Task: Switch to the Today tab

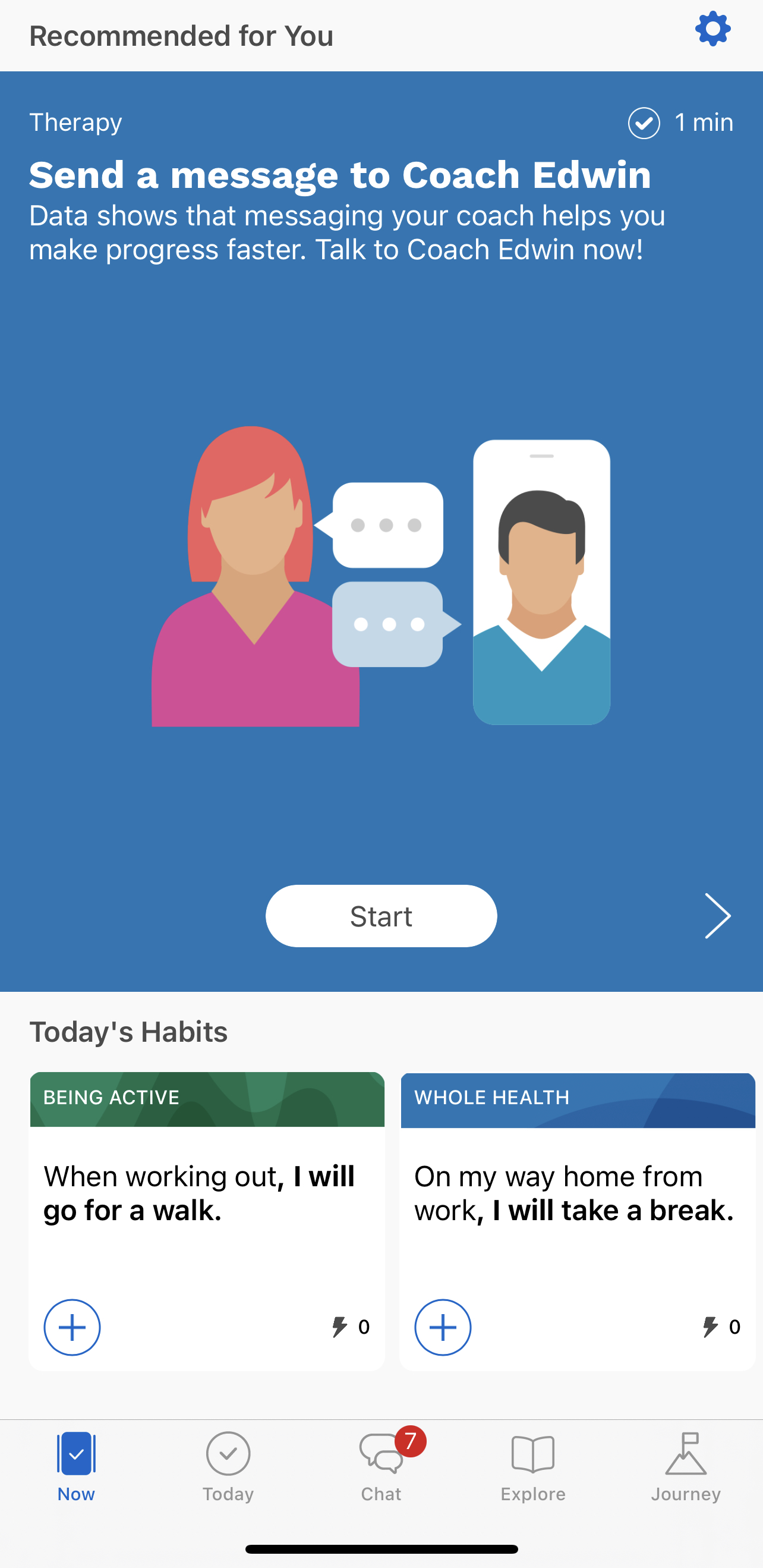Action: tap(228, 1467)
